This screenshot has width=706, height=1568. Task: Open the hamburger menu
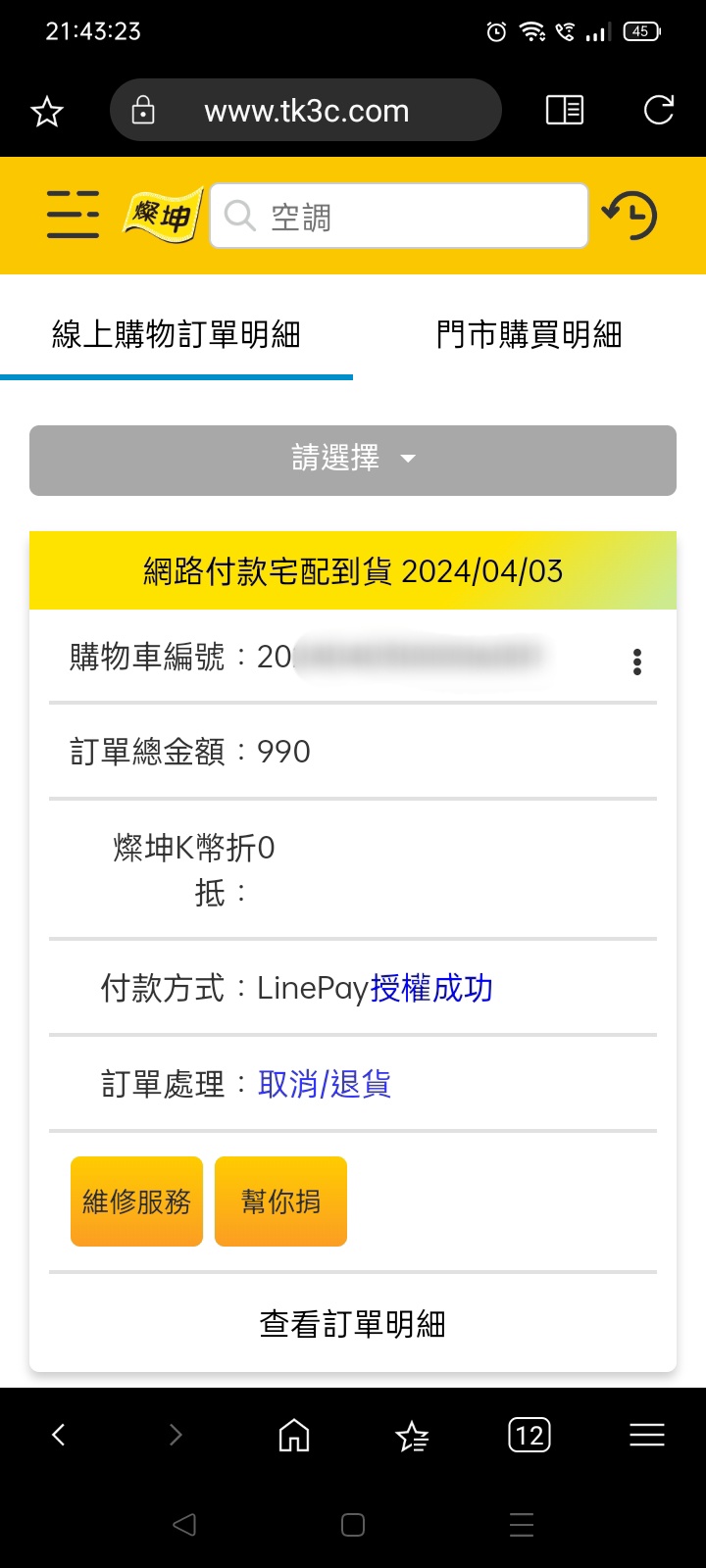tap(73, 215)
